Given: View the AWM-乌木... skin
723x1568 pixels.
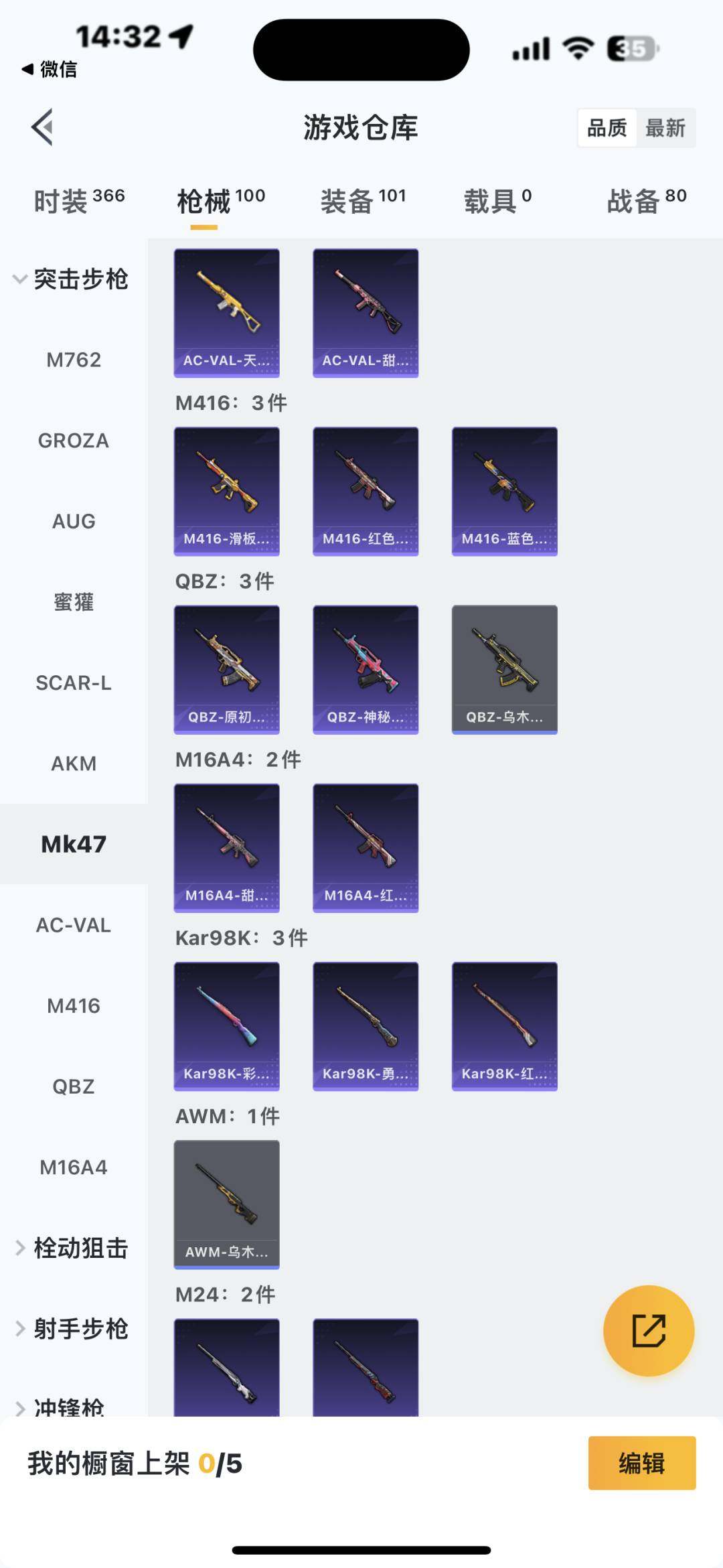Looking at the screenshot, I should pyautogui.click(x=227, y=1204).
